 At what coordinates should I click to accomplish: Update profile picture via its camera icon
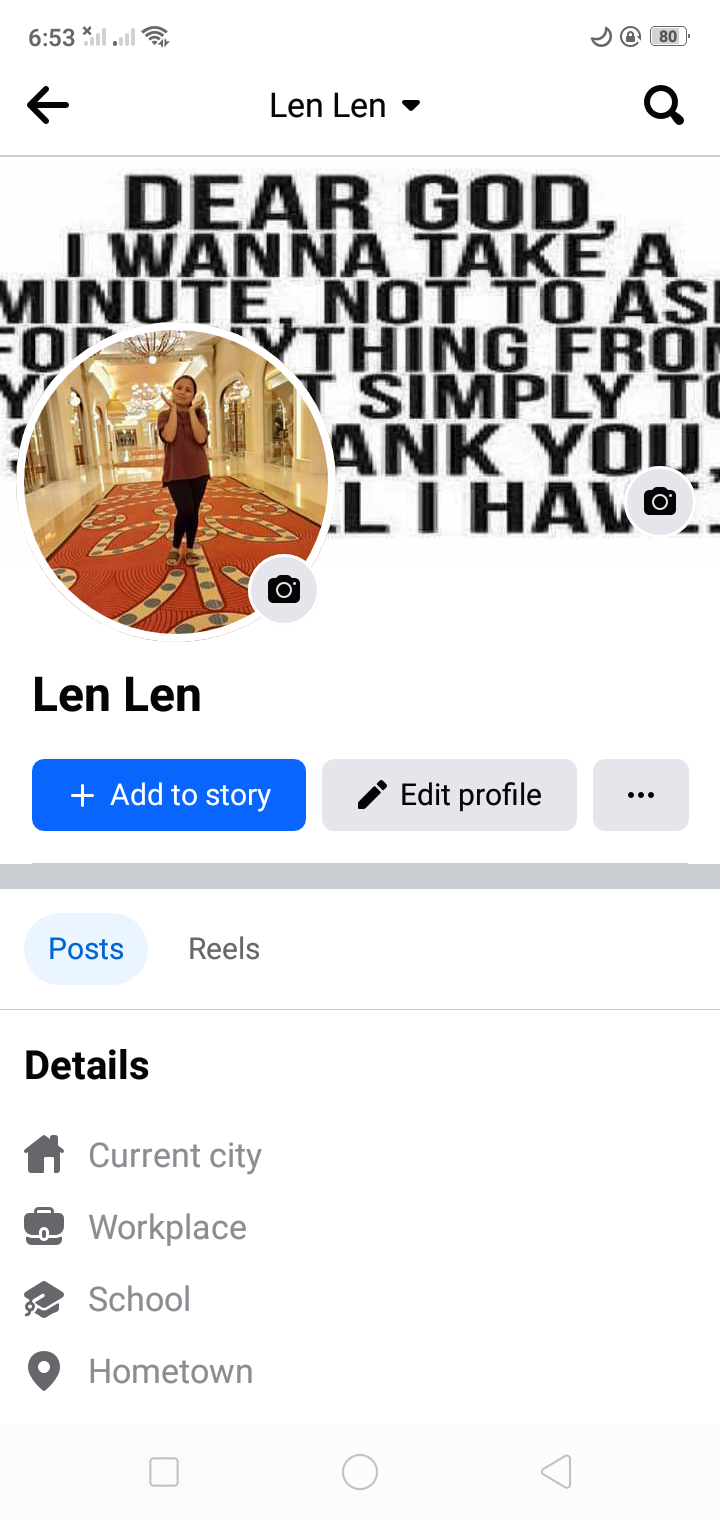(283, 589)
